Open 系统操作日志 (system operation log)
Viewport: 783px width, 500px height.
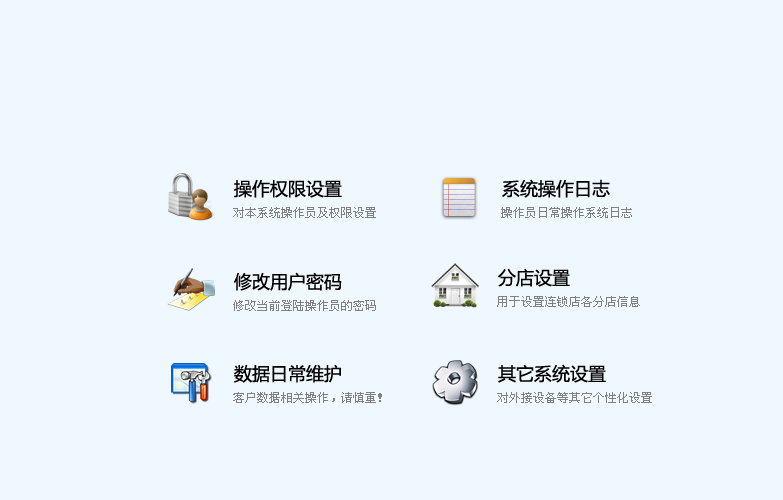pyautogui.click(x=555, y=189)
